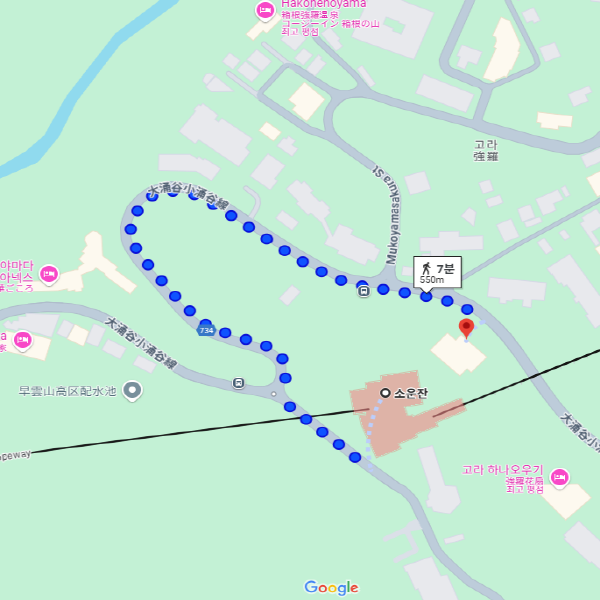
Task: Open the Hakonenoyama hotel marker
Action: pos(265,11)
